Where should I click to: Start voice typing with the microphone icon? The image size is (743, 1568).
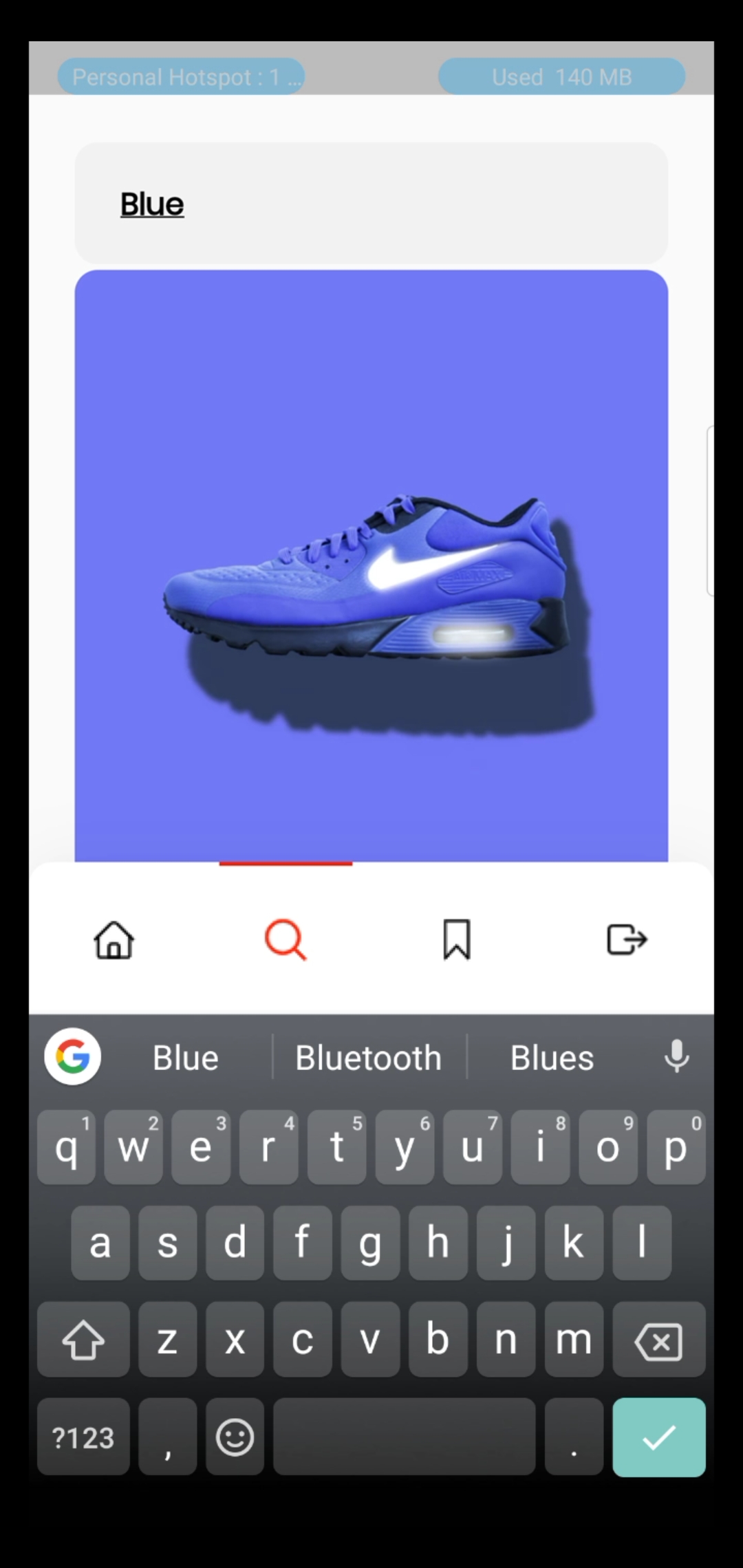678,1057
